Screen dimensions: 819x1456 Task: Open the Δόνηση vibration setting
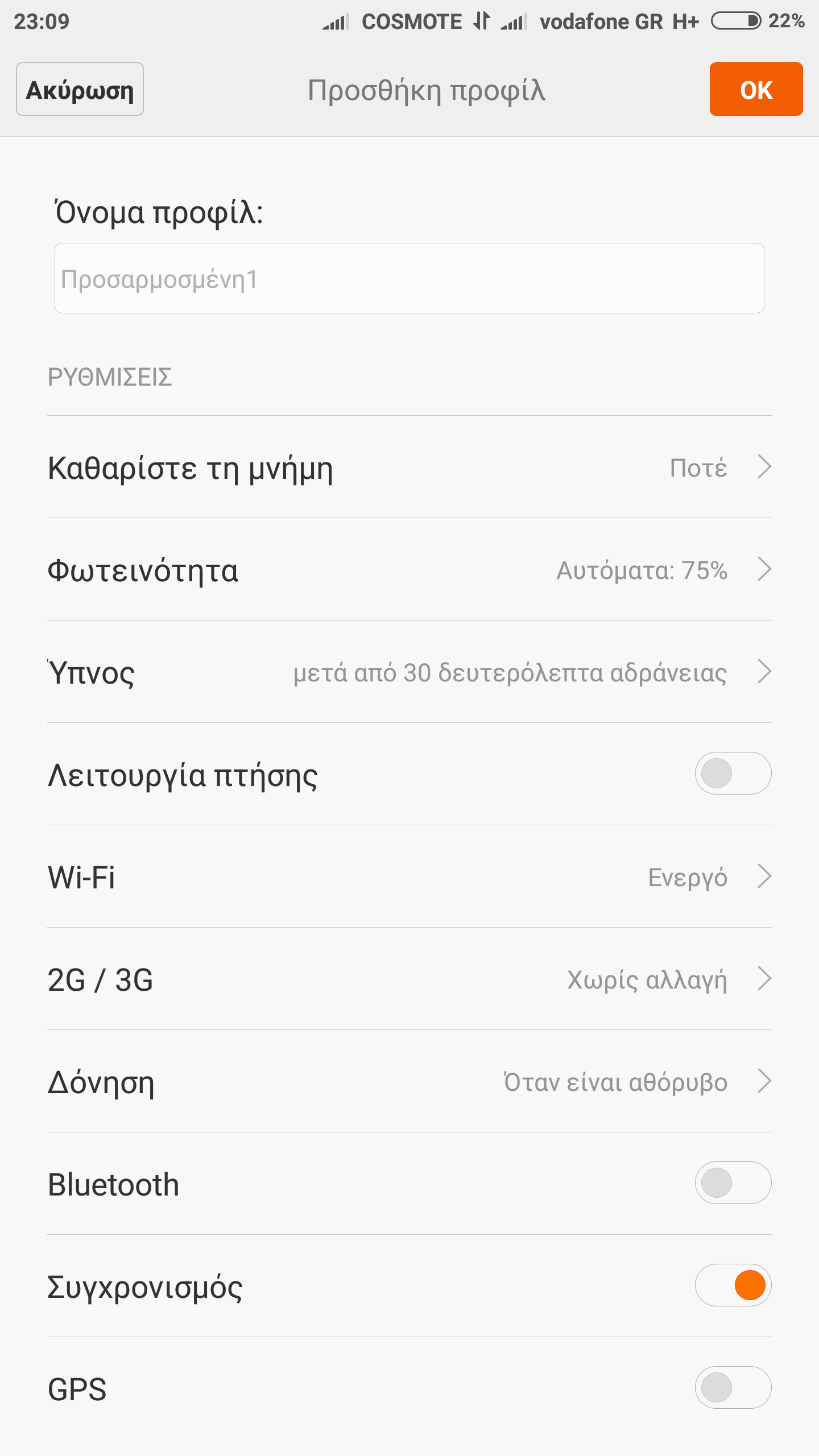409,1081
